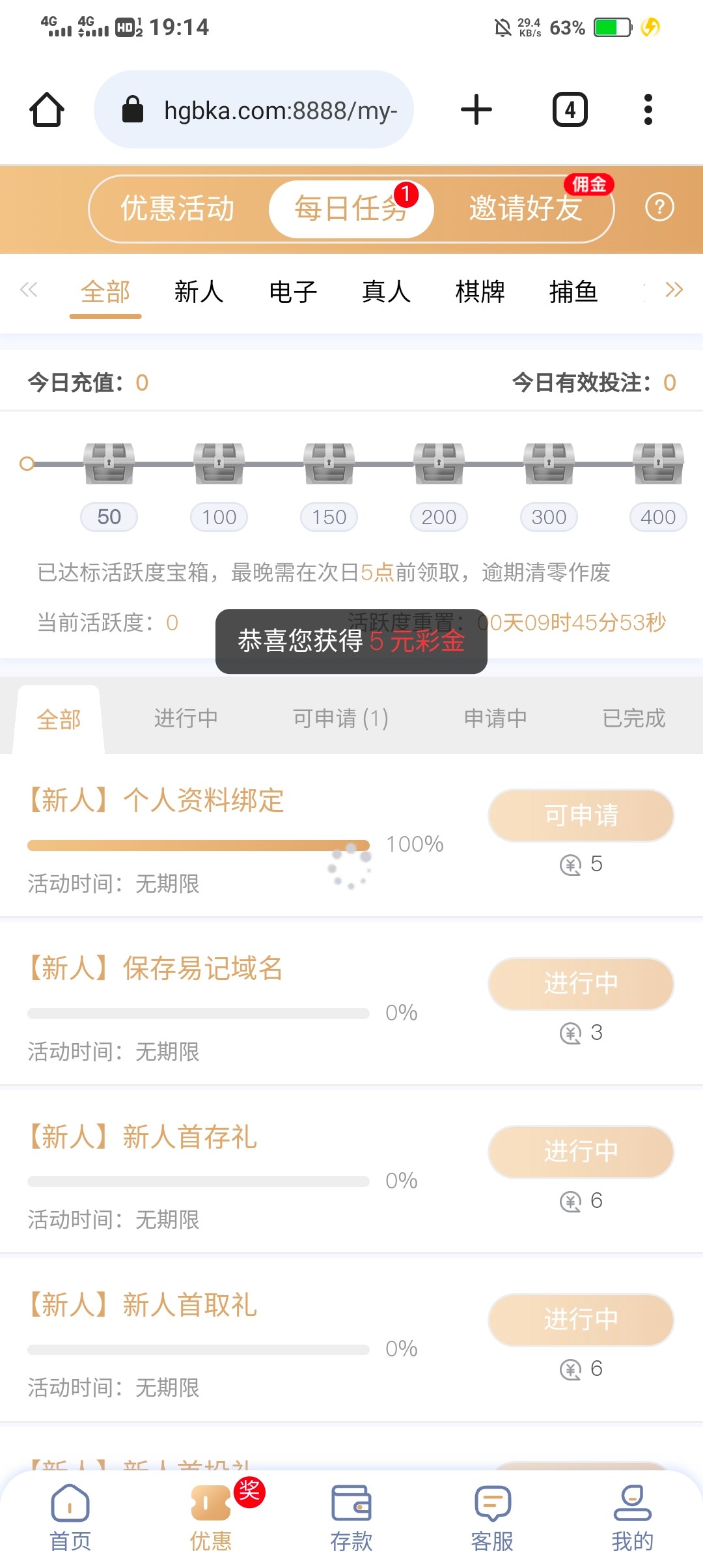Switch to the 优惠活动 tab
Screen dimensions: 703x1568
tap(177, 208)
